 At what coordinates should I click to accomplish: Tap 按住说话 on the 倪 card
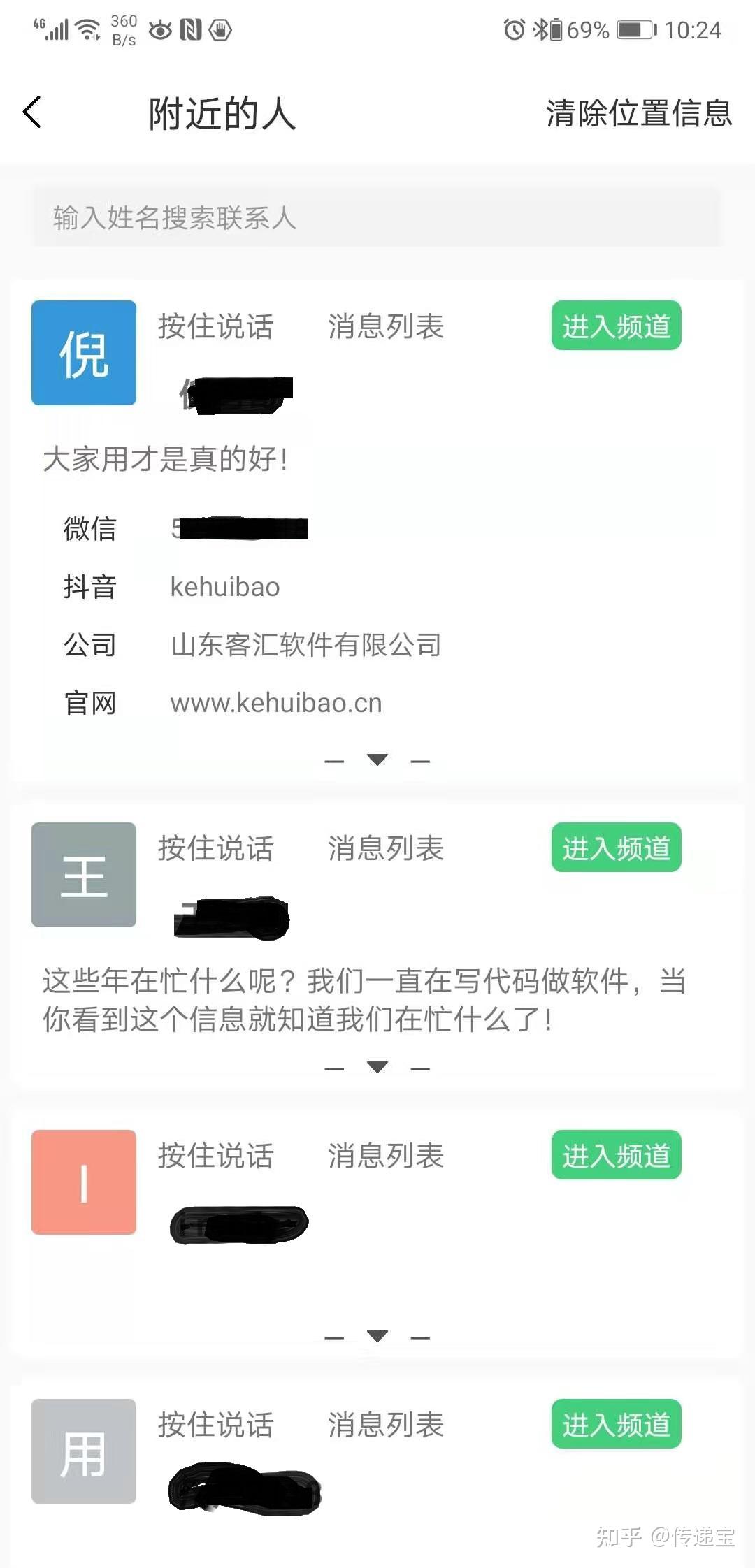point(215,326)
